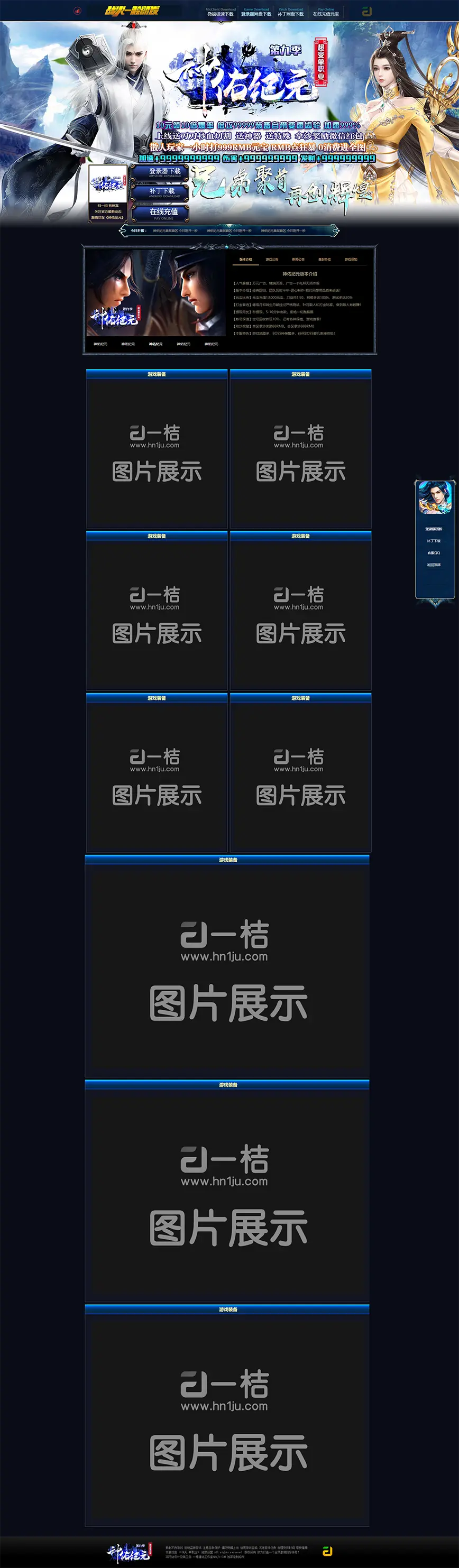459x1568 pixels.
Task: Switch to the 游戏须知 tab
Action: coord(351,259)
